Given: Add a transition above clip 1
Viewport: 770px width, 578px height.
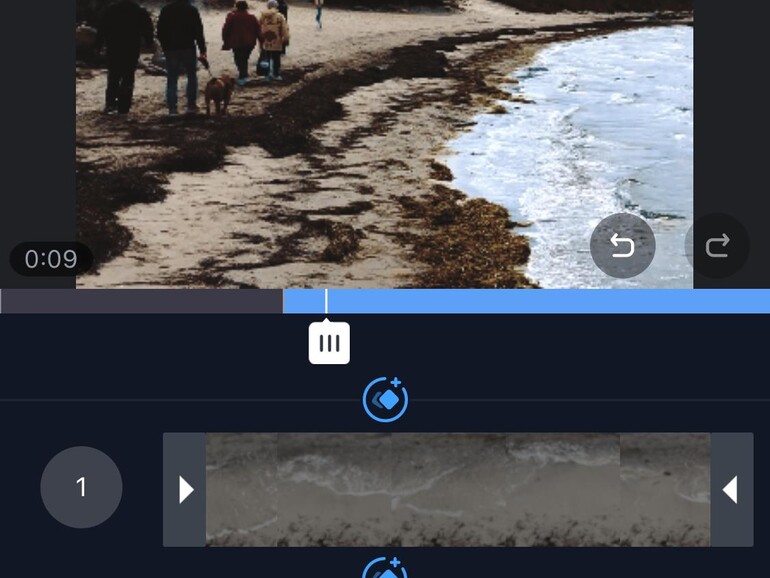Looking at the screenshot, I should (385, 399).
